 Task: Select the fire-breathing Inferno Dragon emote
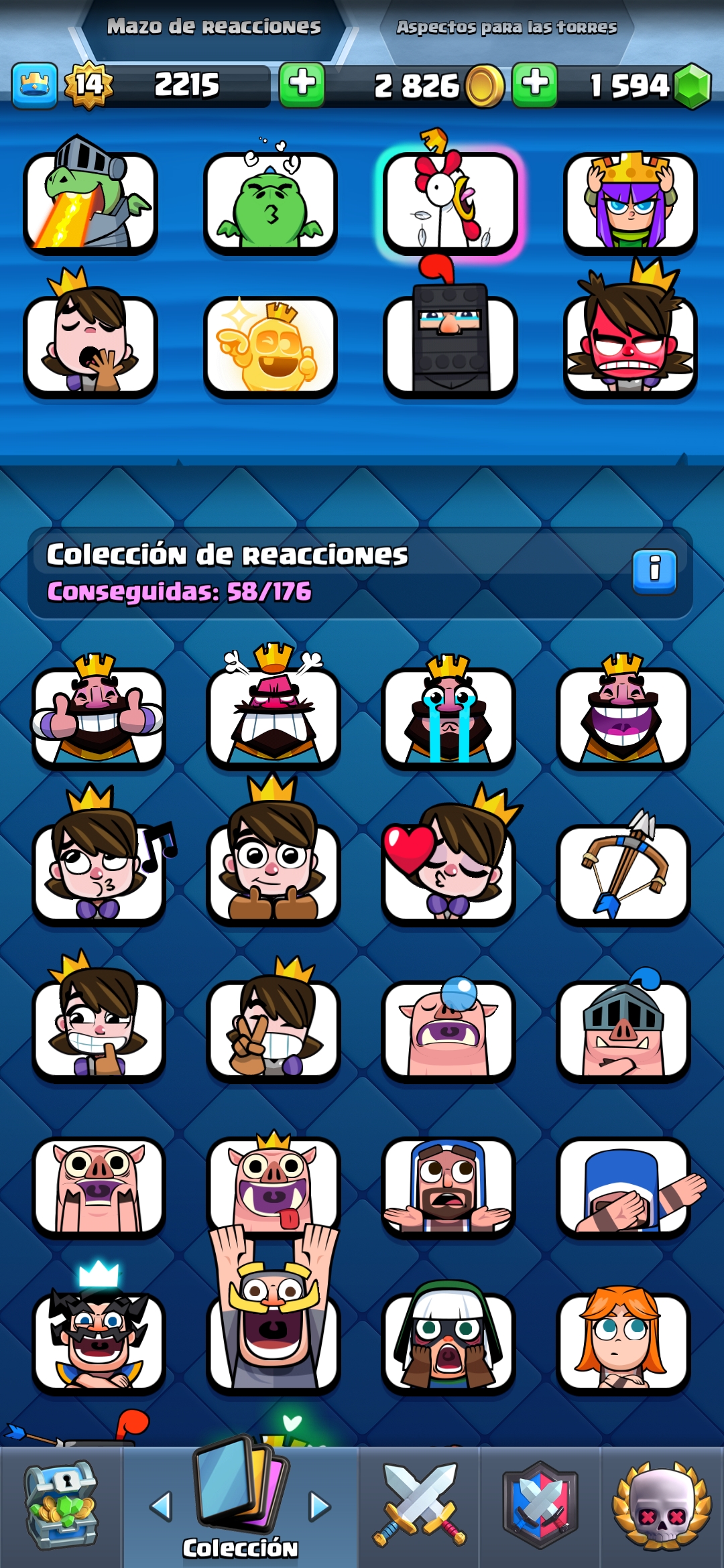click(90, 201)
